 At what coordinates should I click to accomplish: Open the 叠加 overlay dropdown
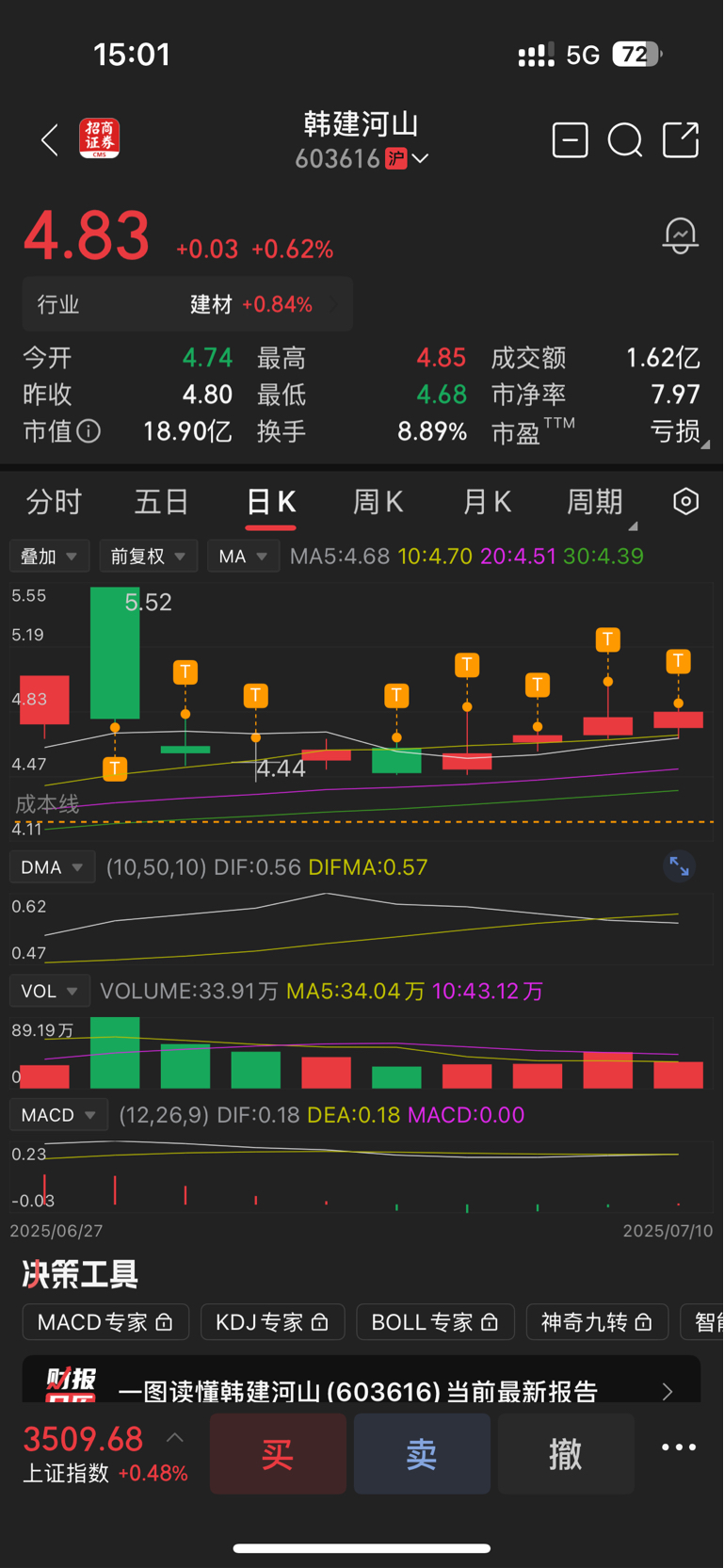click(49, 557)
